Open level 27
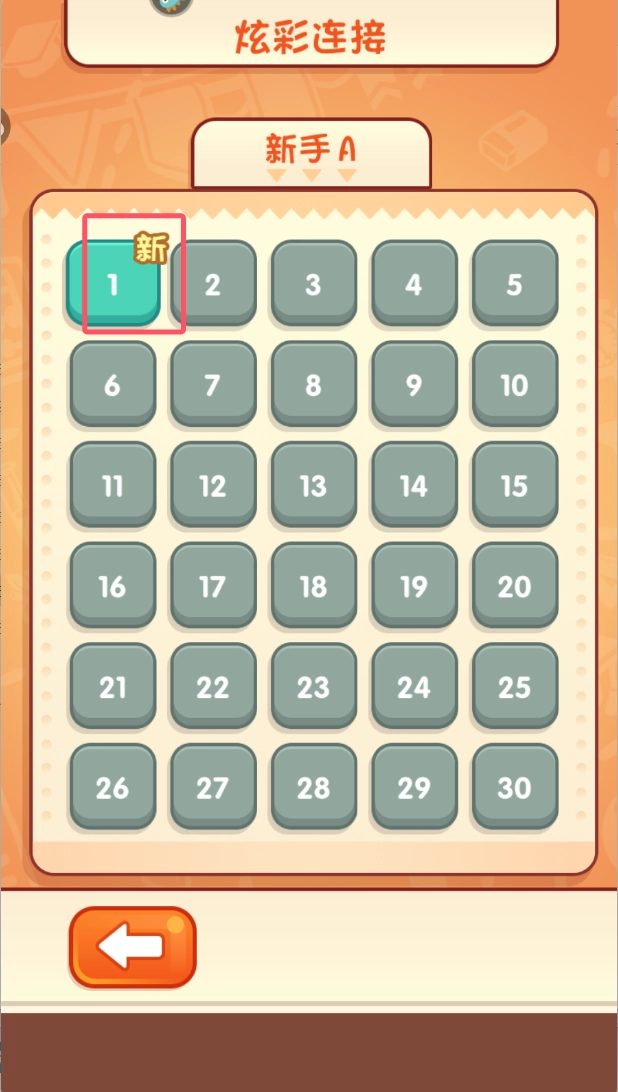 (x=213, y=788)
